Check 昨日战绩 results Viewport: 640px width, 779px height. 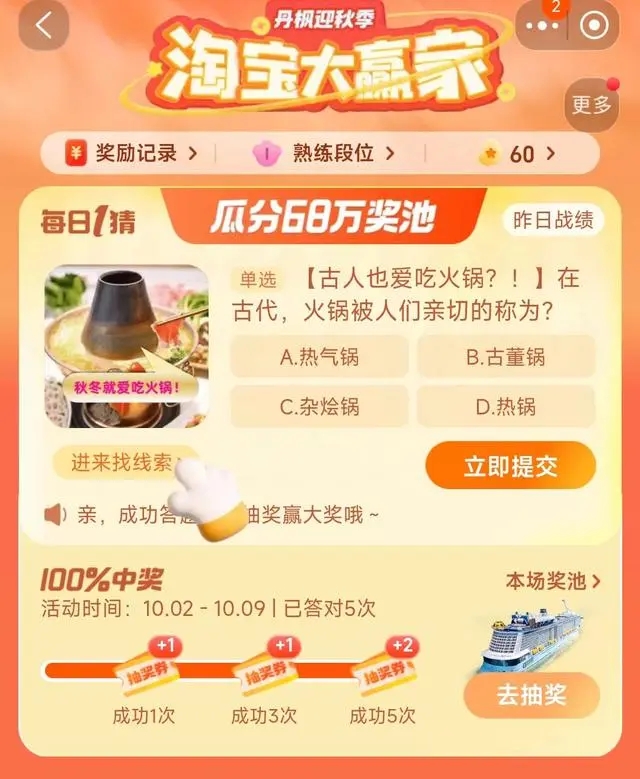click(552, 221)
